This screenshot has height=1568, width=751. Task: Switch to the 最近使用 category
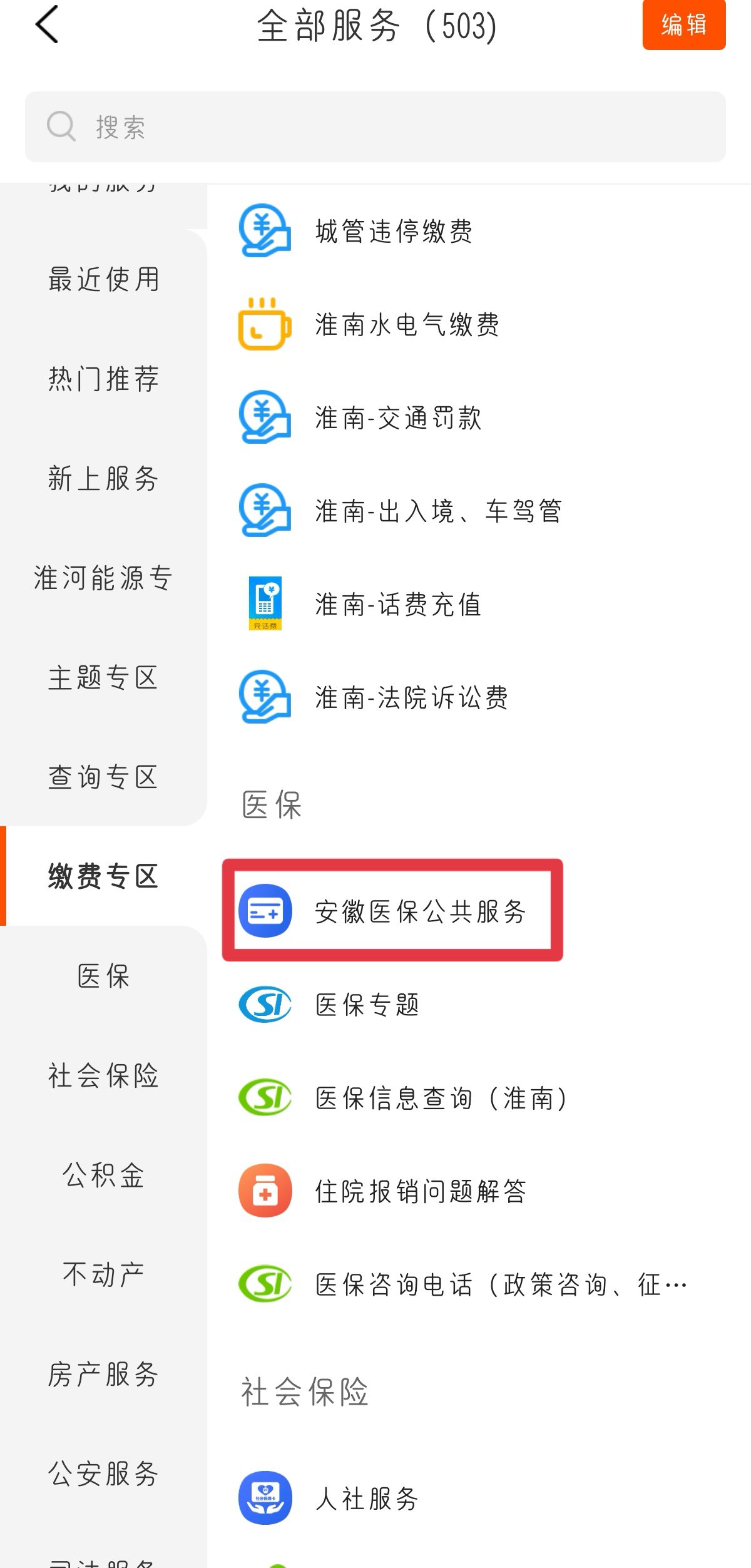[103, 279]
